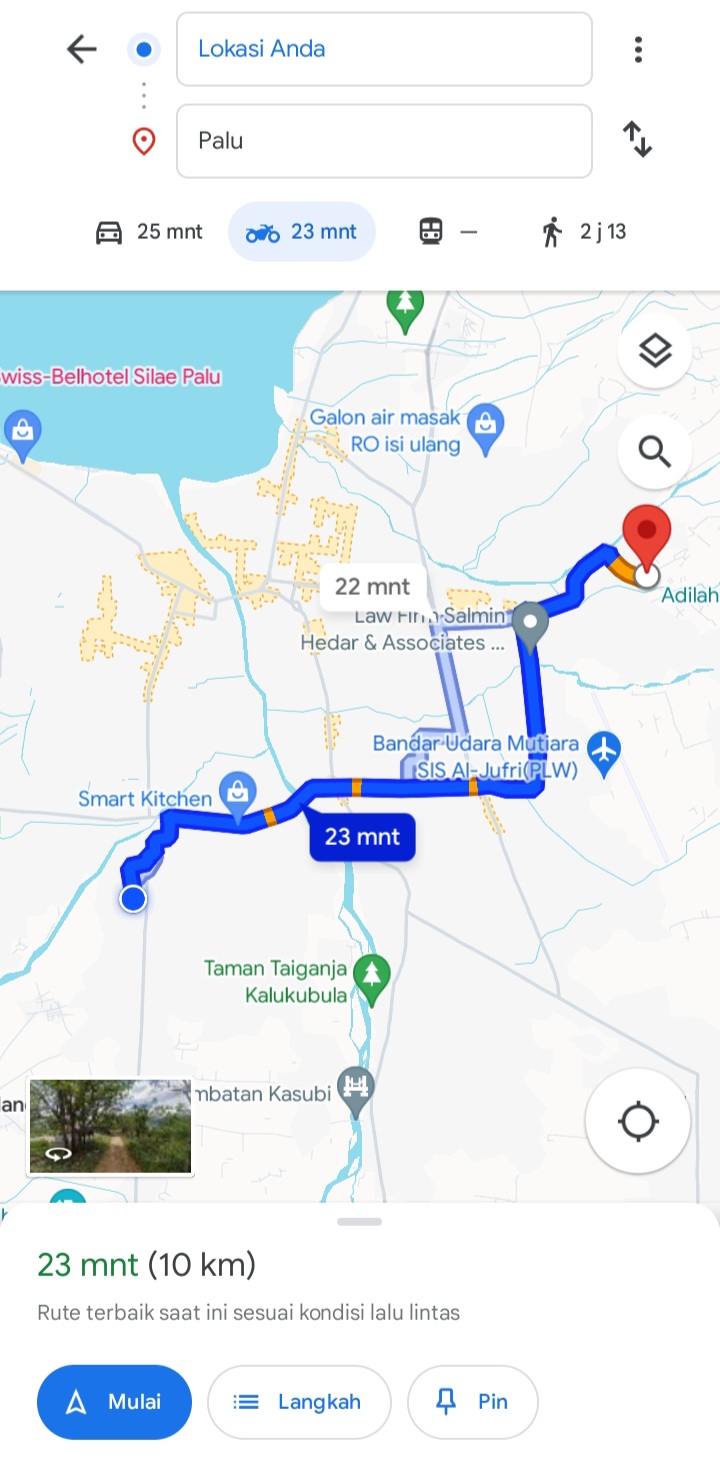Select motorcycle travel mode 23 mnt

pos(302,232)
